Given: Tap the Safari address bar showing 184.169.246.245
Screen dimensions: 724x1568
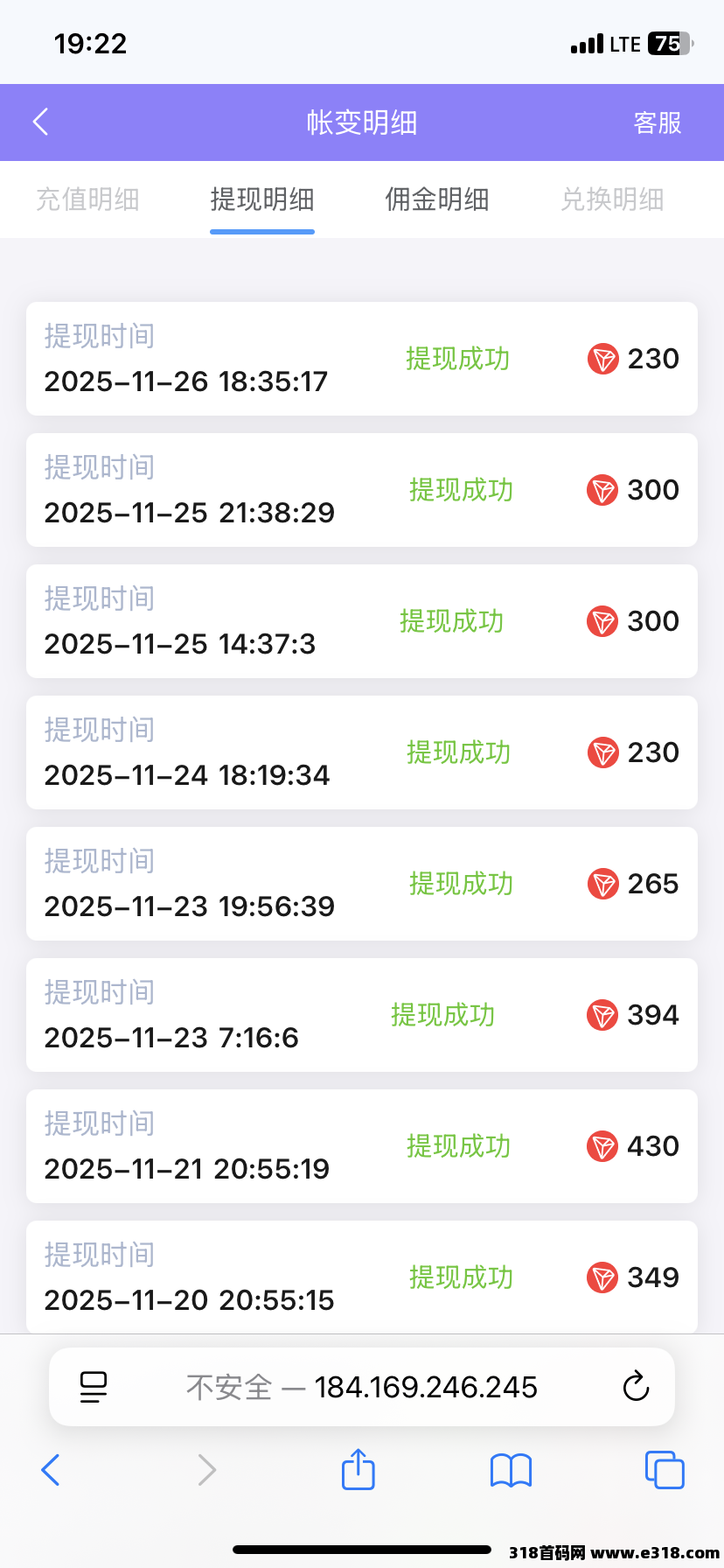Looking at the screenshot, I should click(362, 1387).
